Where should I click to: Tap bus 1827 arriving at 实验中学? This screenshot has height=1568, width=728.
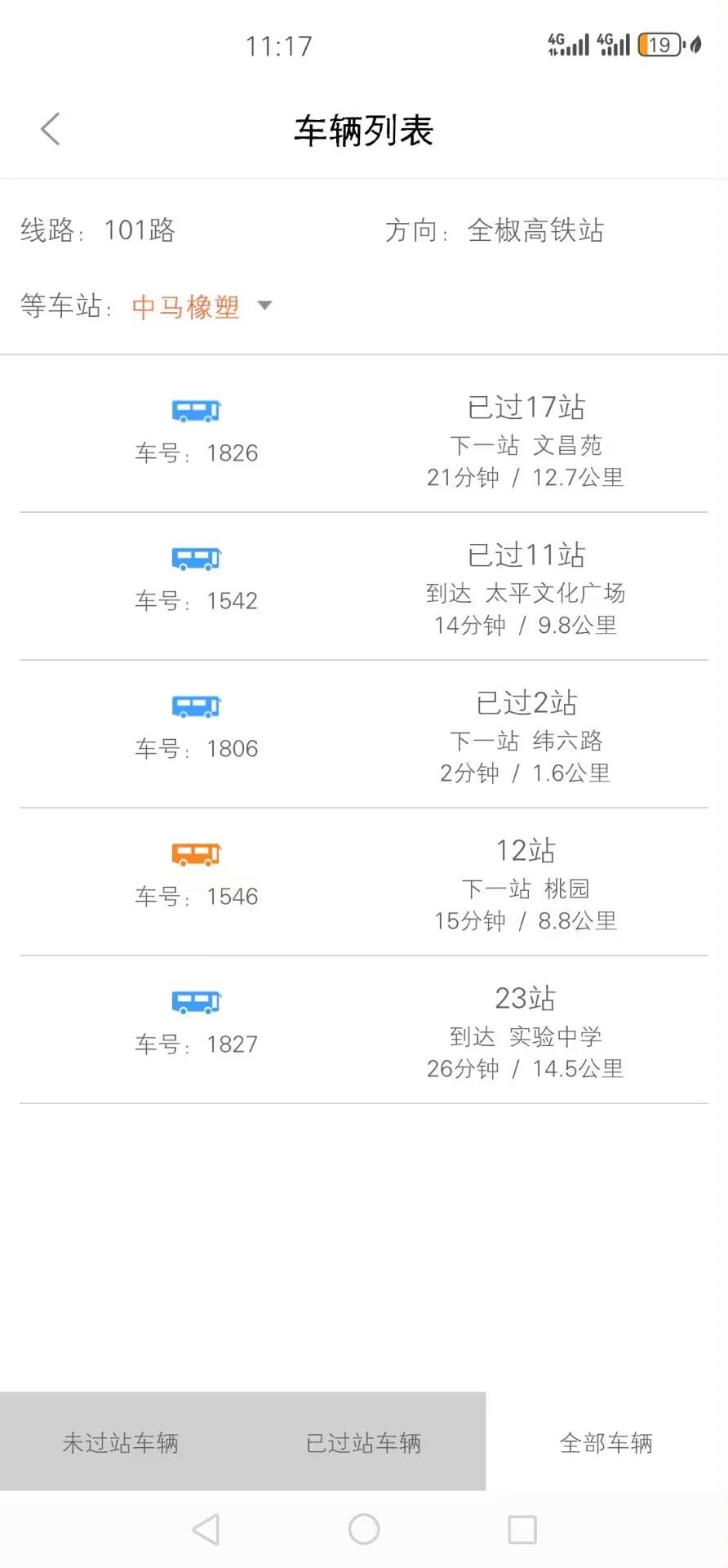(364, 1031)
